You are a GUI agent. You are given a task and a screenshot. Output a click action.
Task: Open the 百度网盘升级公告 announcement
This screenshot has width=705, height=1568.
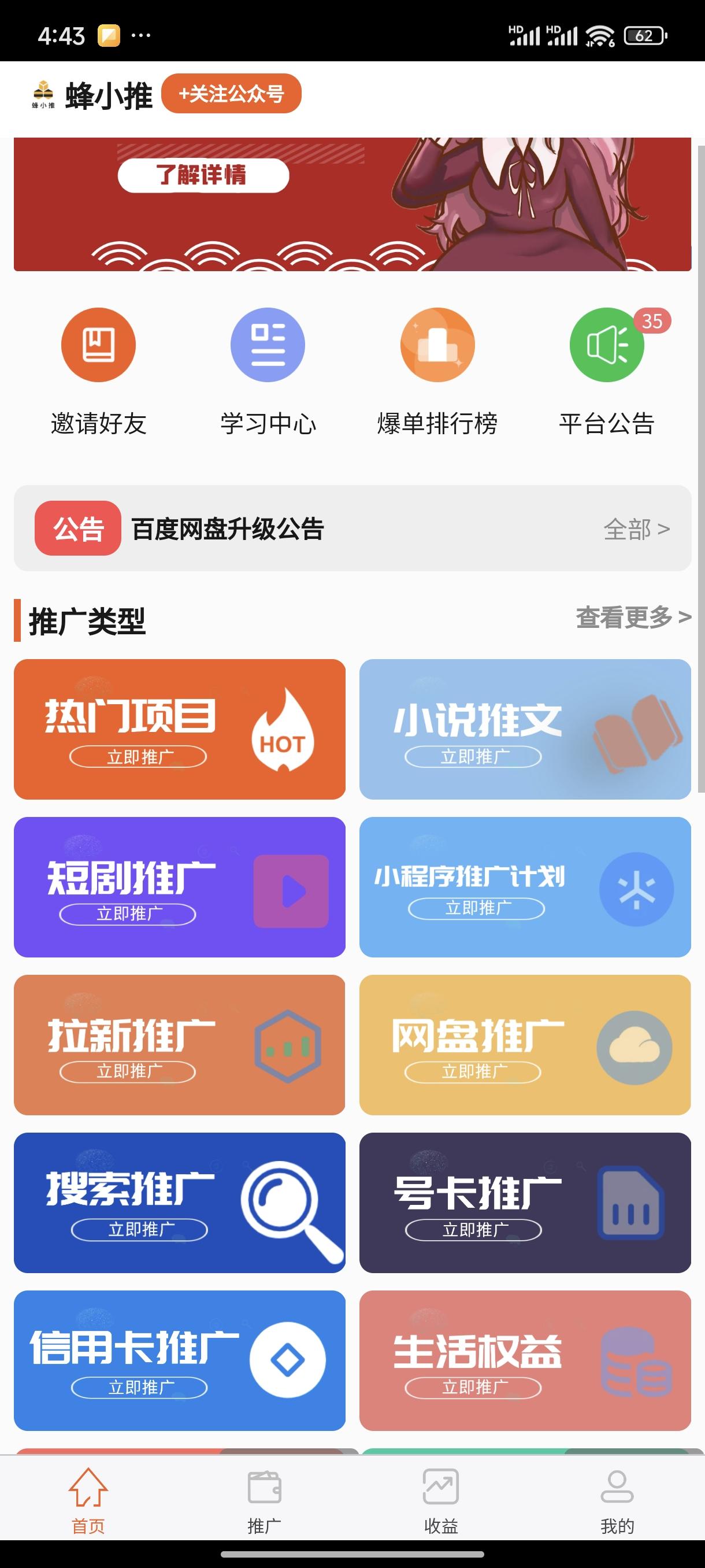[x=228, y=529]
